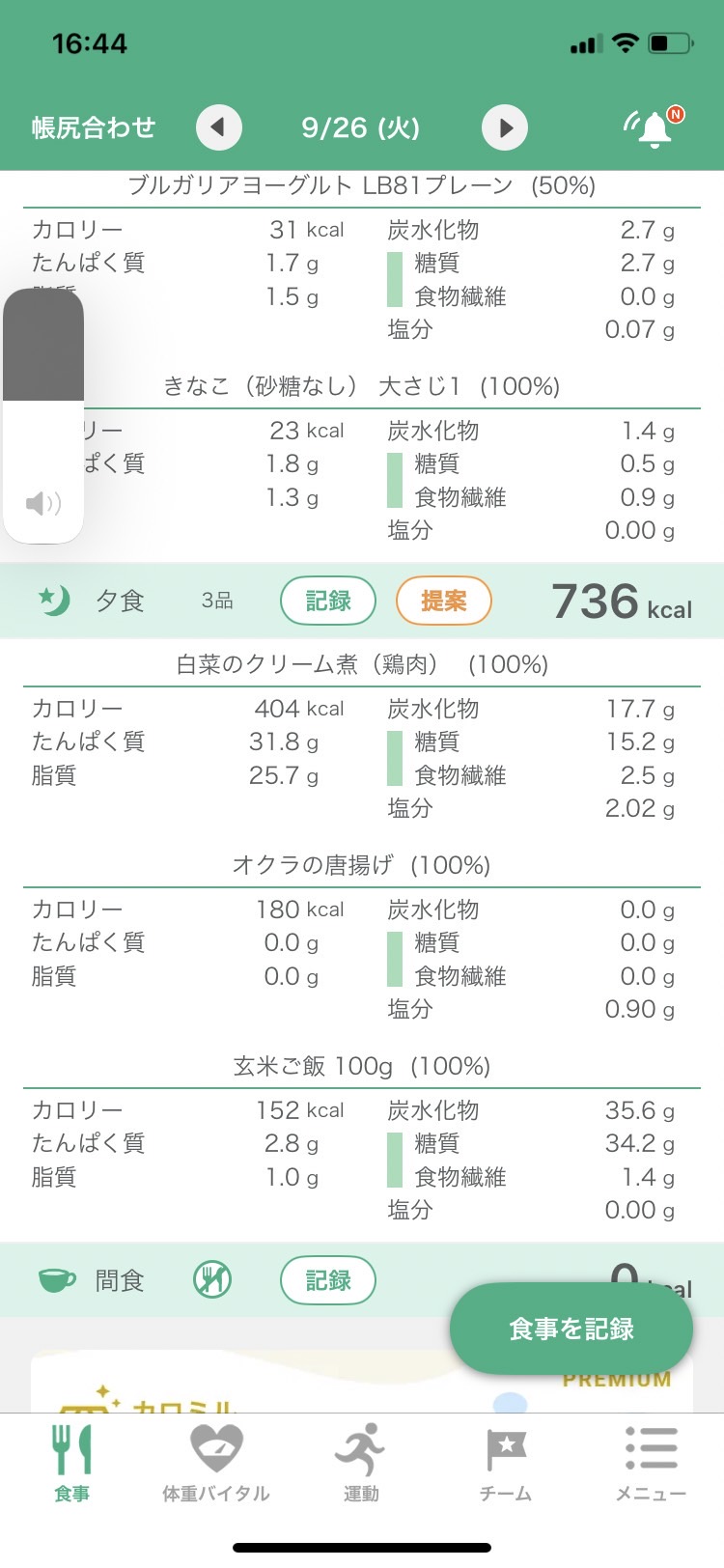The width and height of the screenshot is (724, 1568).
Task: Adjust the volume slider overlay
Action: [x=43, y=415]
